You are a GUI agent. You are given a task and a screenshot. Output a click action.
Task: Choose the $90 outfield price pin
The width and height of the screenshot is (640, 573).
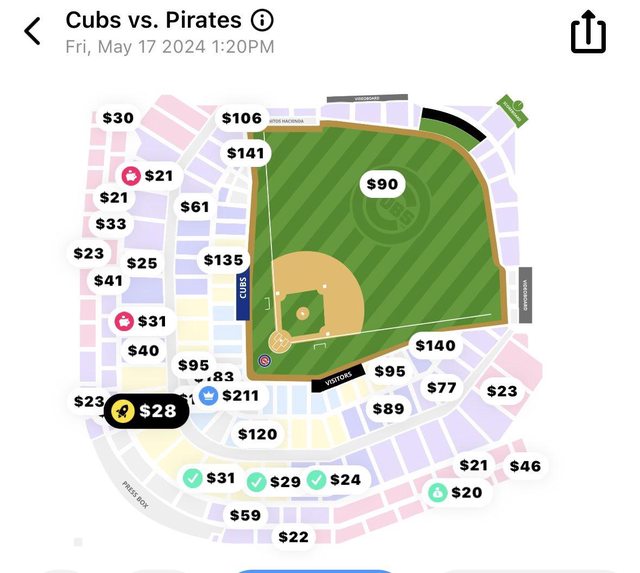coord(382,184)
